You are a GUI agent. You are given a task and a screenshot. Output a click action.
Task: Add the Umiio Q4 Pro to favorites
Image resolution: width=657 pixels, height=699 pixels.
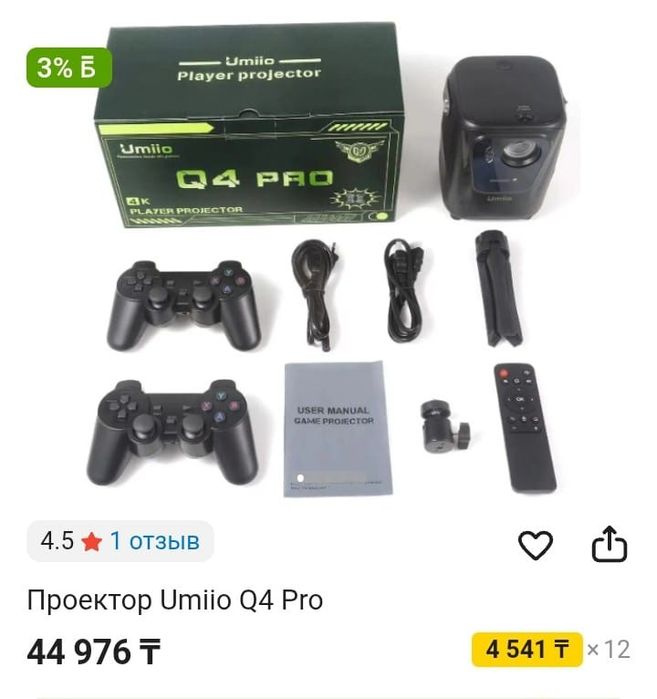pos(536,545)
